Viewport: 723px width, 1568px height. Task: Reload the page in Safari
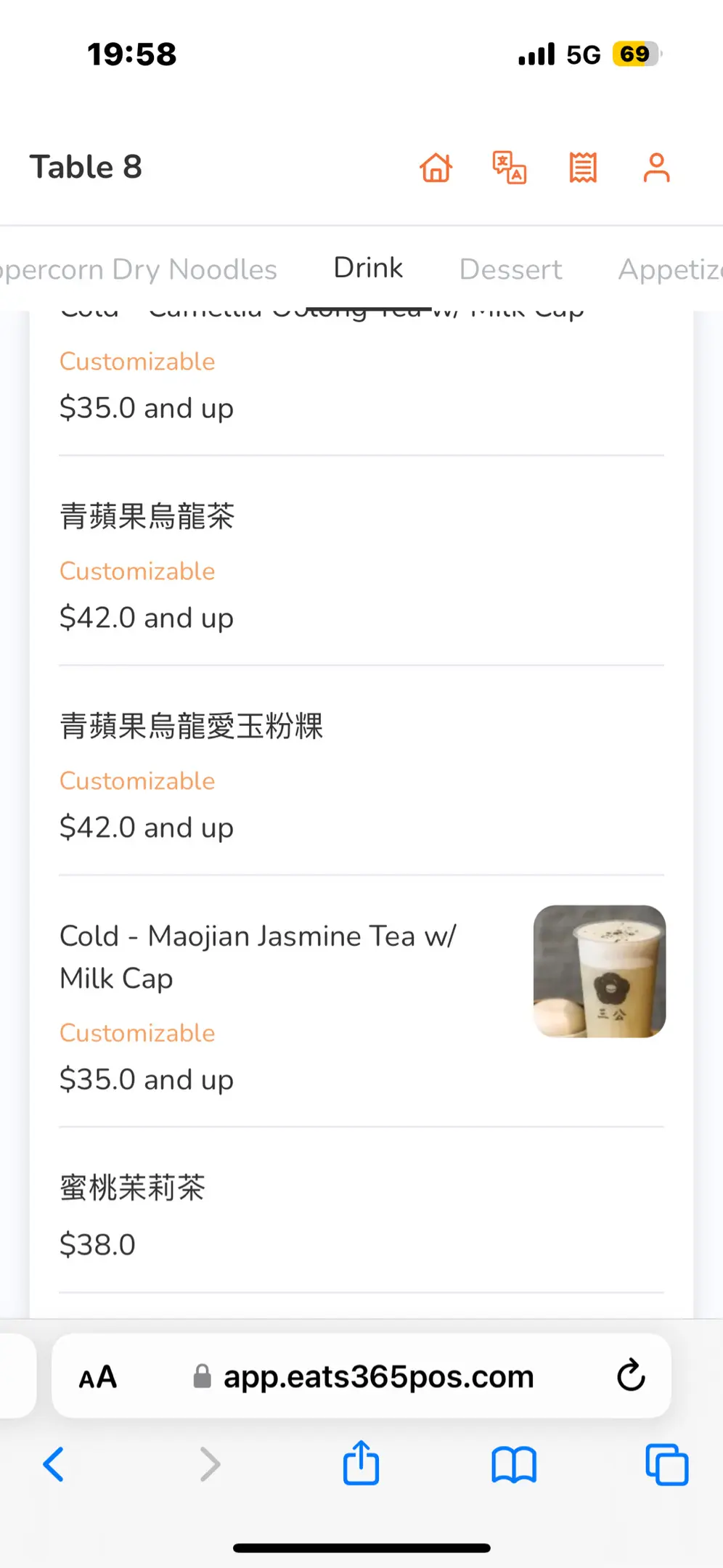(x=631, y=1376)
